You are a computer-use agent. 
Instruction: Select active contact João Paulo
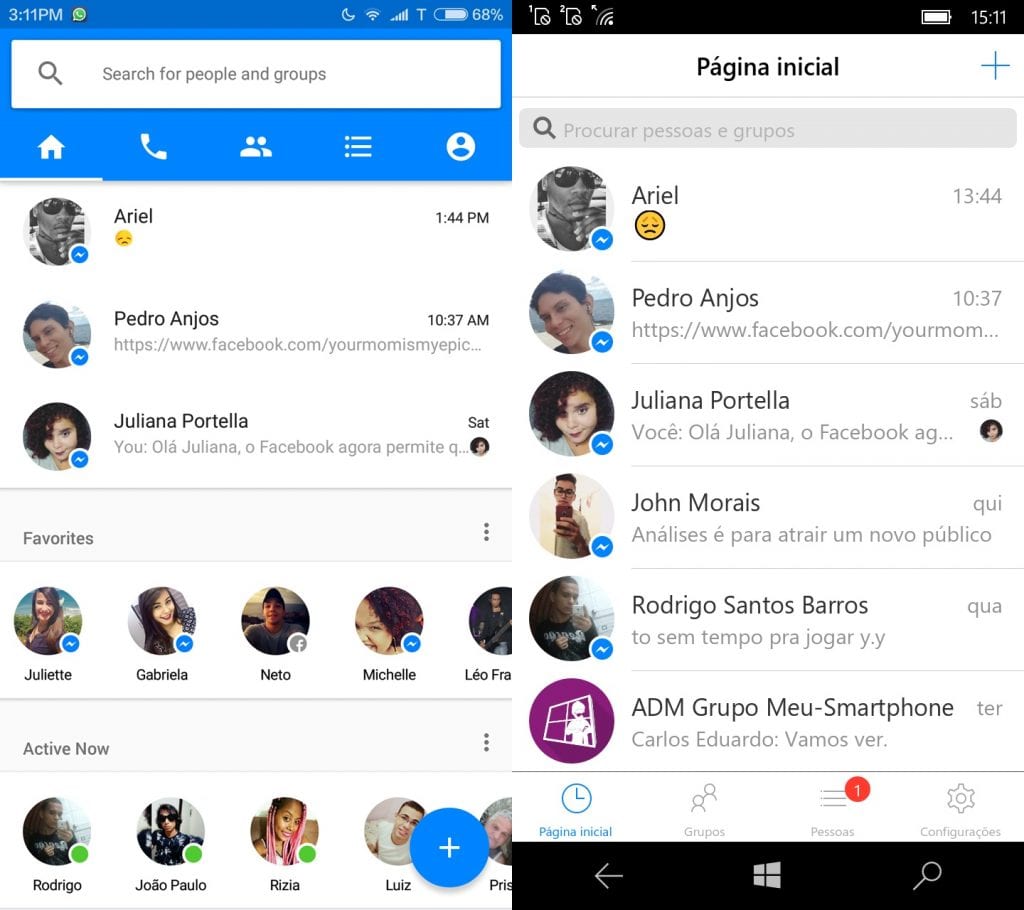pos(170,832)
